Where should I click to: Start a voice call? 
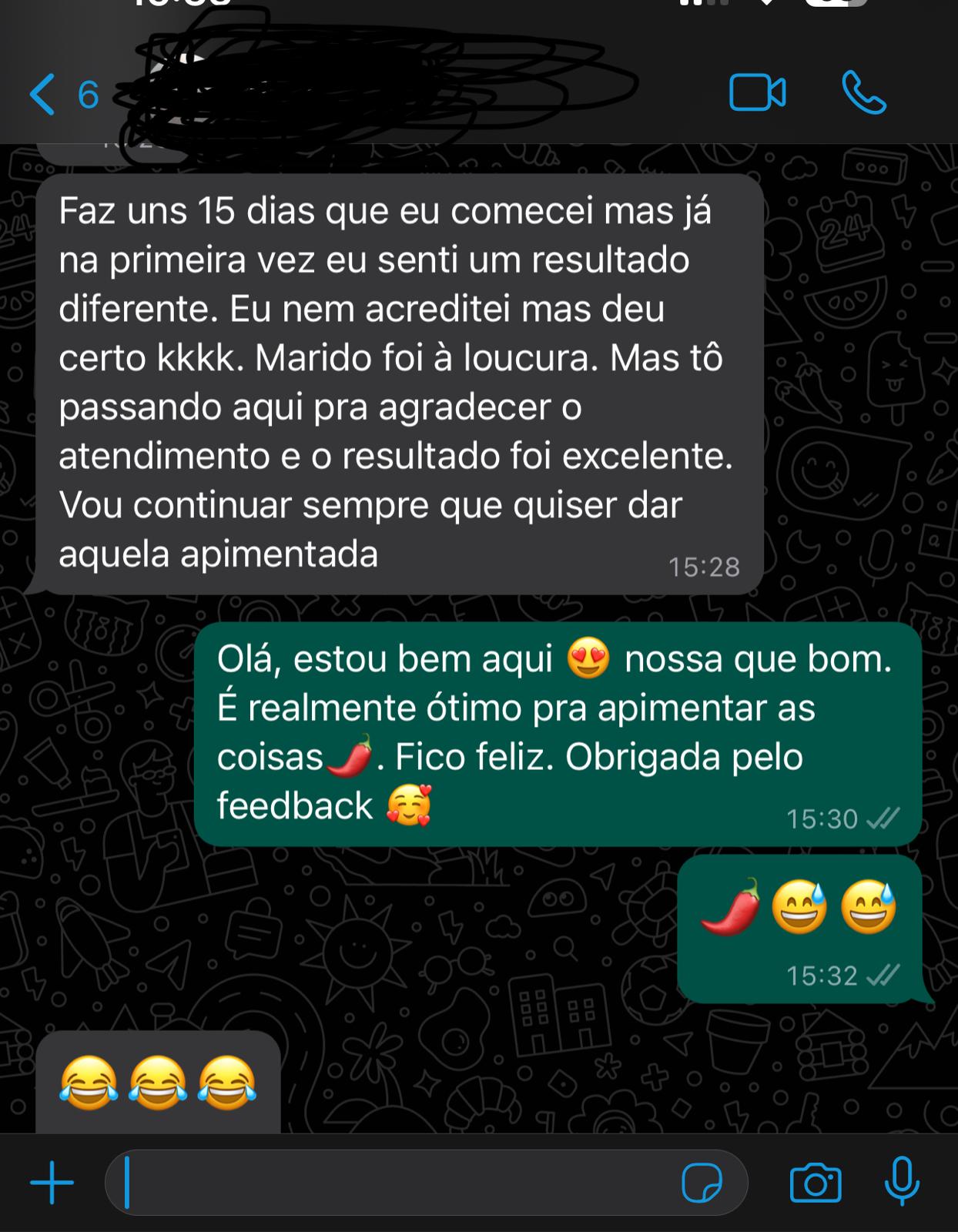coord(863,94)
